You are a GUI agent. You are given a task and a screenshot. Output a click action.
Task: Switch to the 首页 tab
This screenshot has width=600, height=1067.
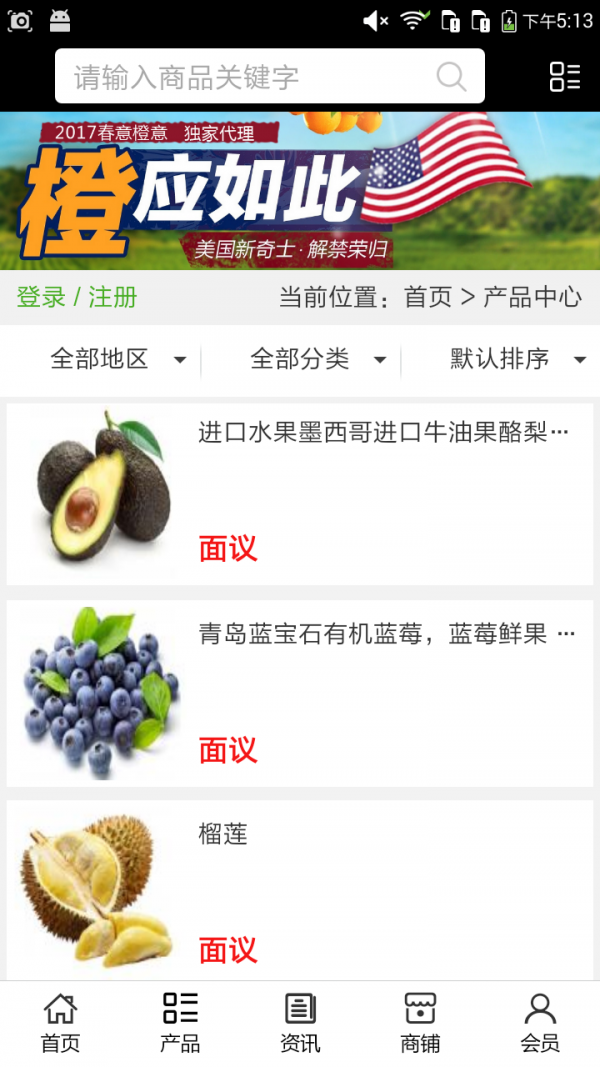[x=60, y=1023]
